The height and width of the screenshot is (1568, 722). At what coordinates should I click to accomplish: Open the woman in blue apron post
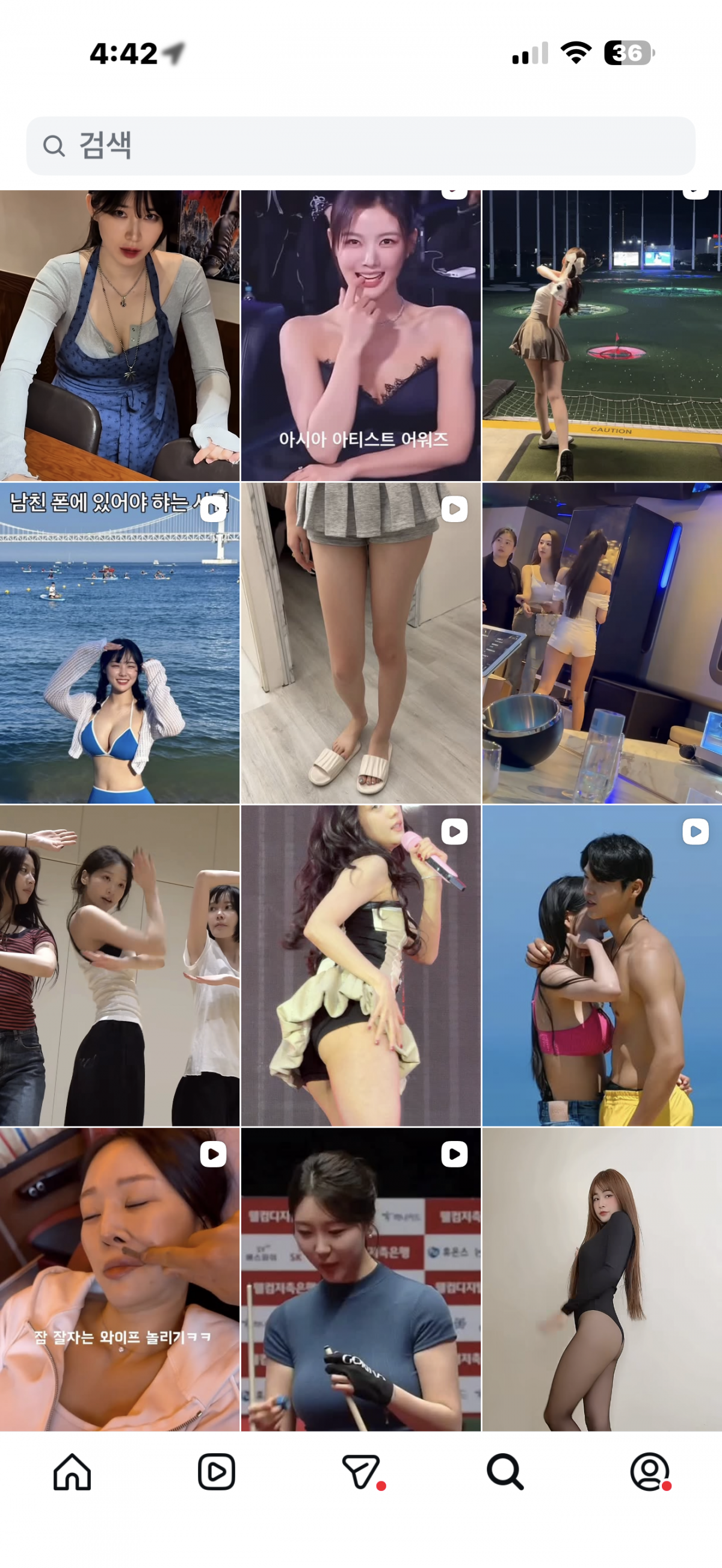[x=119, y=335]
